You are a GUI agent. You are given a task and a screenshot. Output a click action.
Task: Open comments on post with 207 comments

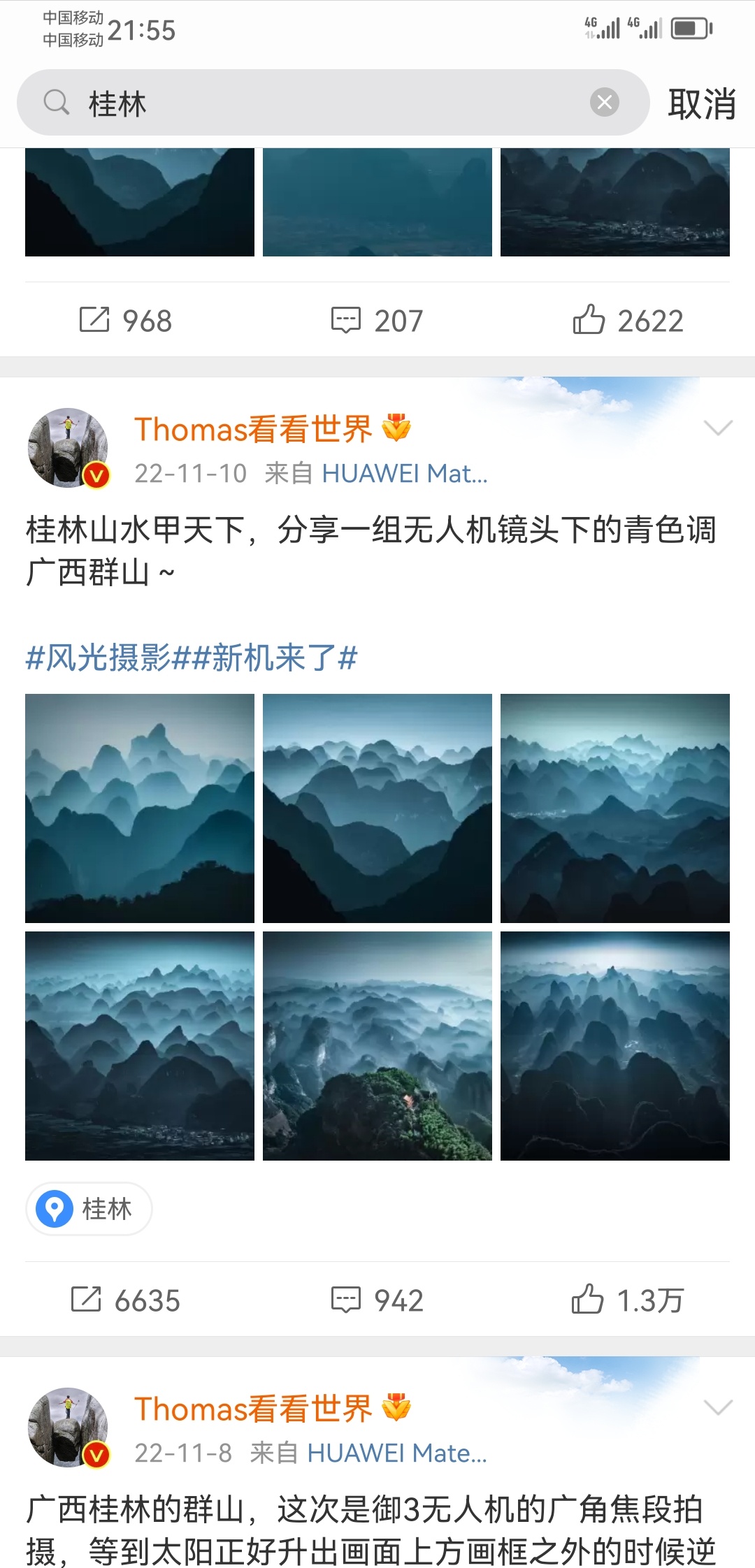pyautogui.click(x=377, y=321)
